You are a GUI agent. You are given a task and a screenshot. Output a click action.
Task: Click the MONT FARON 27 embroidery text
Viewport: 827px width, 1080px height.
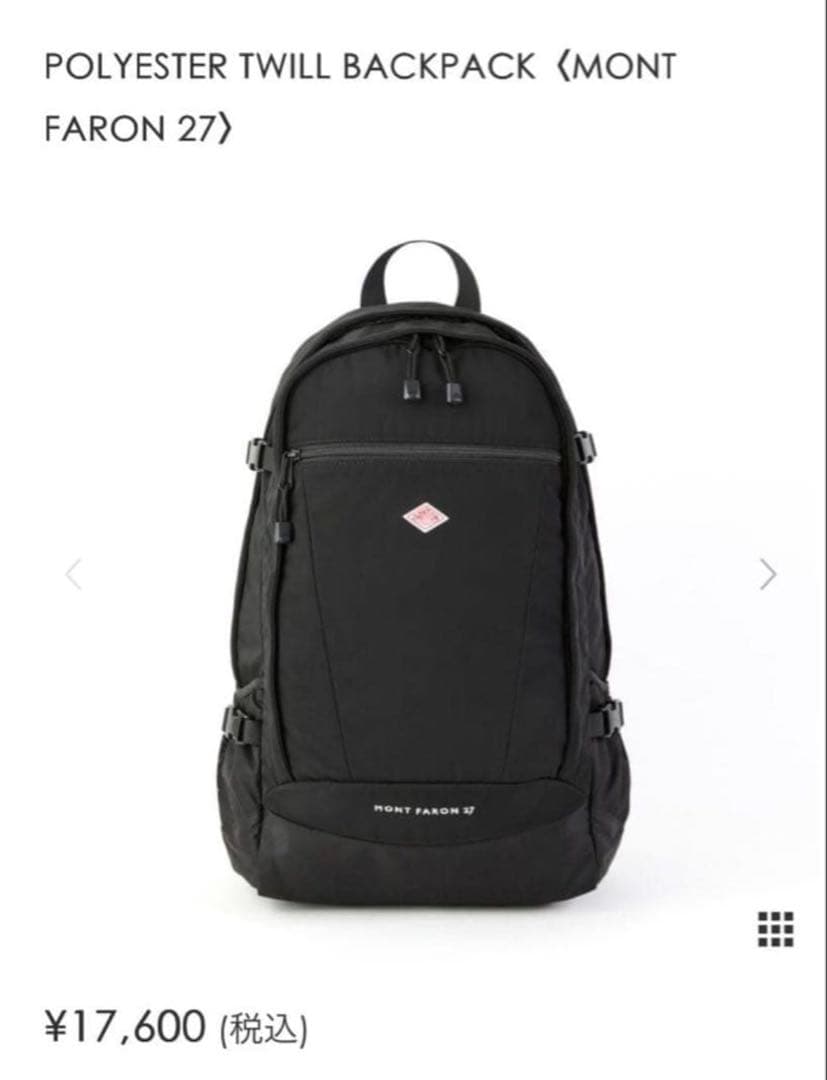click(424, 808)
